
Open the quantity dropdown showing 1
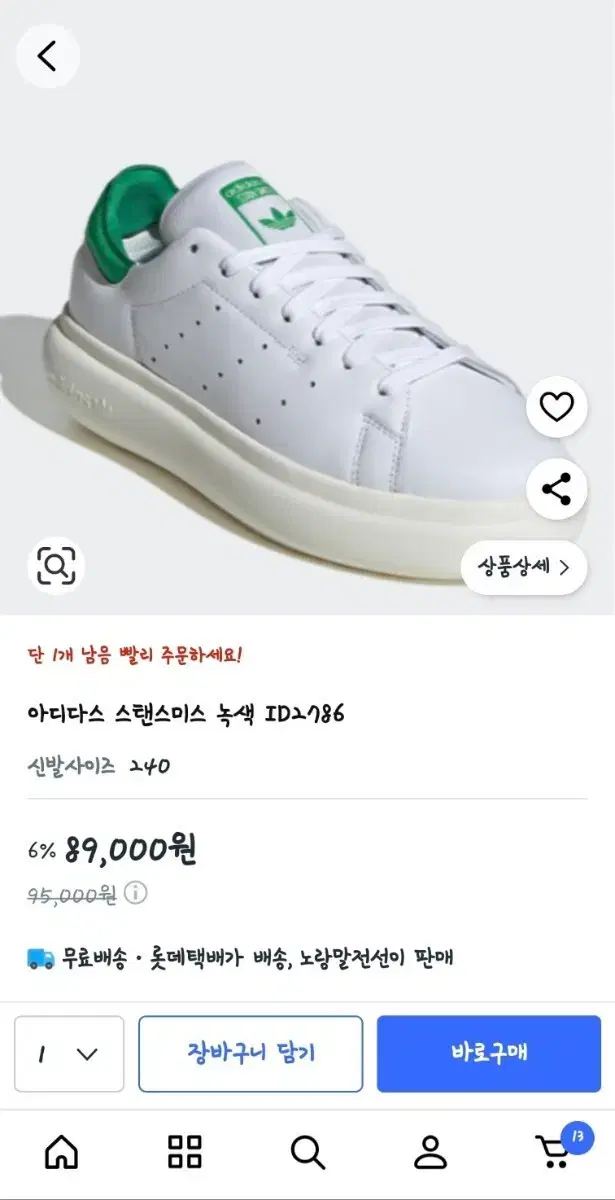pyautogui.click(x=69, y=1054)
